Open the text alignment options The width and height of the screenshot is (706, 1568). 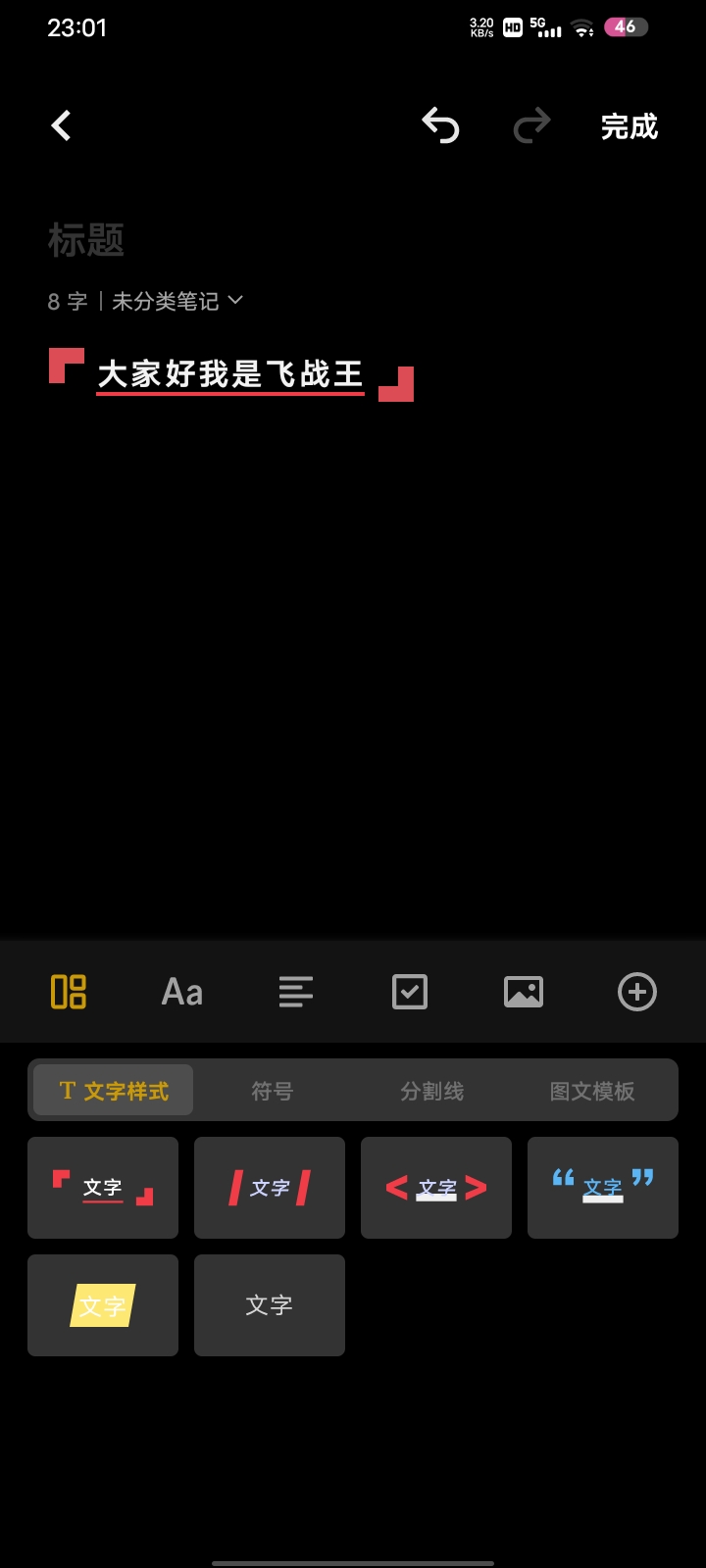[x=296, y=992]
